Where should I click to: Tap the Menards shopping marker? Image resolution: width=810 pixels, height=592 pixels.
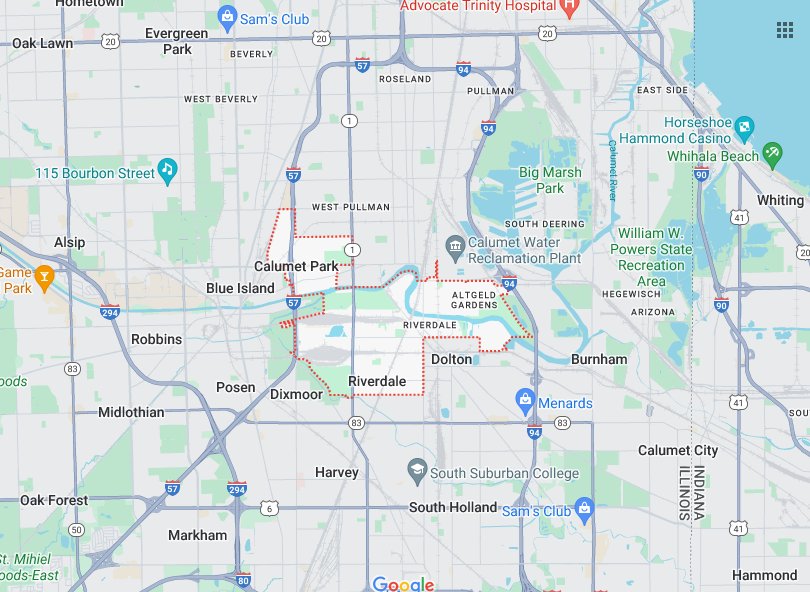pos(525,402)
